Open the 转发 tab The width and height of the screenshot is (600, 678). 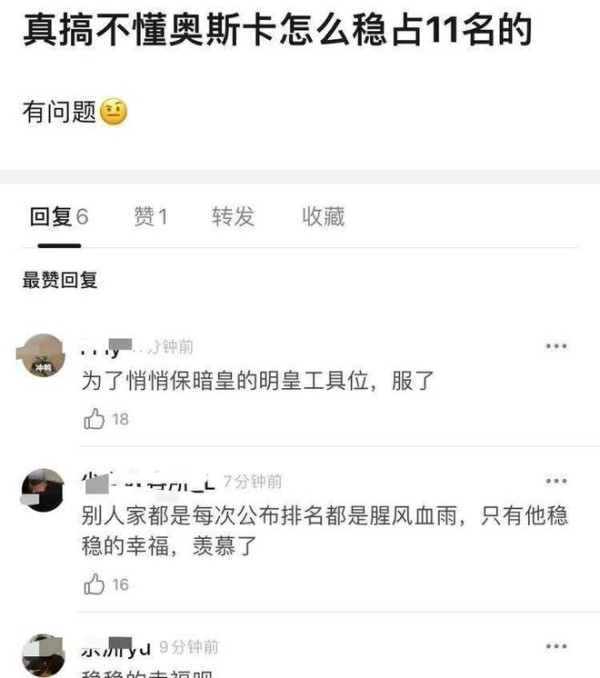232,217
